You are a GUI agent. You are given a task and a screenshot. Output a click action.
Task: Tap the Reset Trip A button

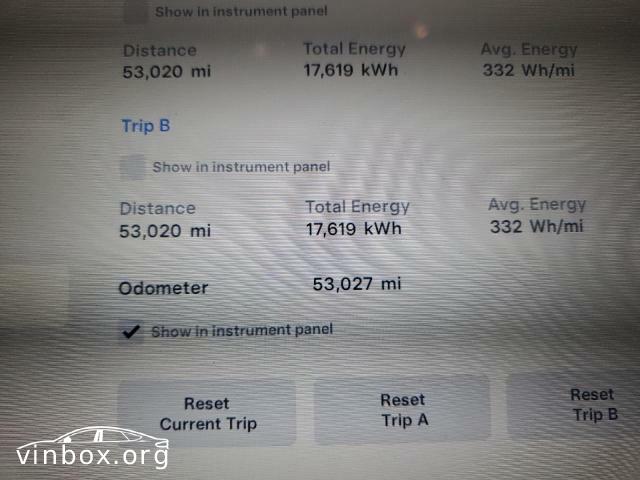(403, 410)
